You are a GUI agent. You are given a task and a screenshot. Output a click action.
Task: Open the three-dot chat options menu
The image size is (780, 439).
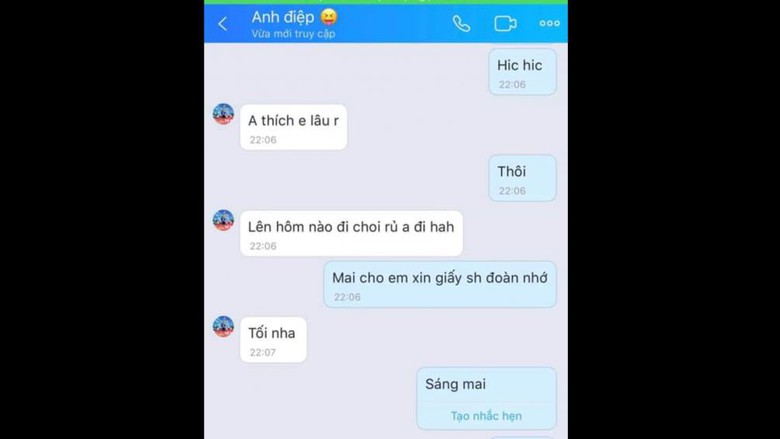pyautogui.click(x=549, y=24)
